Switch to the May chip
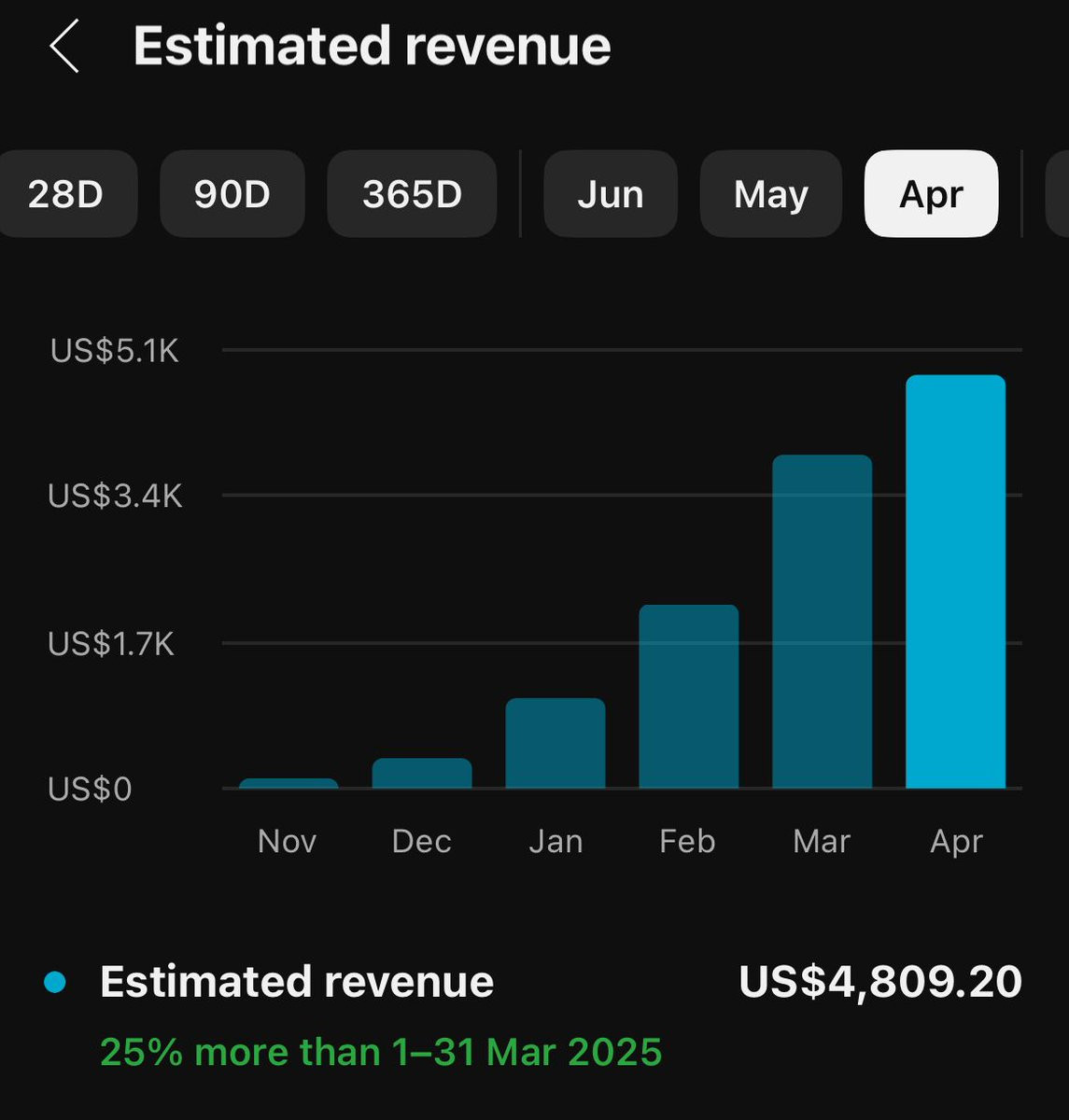The image size is (1069, 1120). (x=770, y=194)
